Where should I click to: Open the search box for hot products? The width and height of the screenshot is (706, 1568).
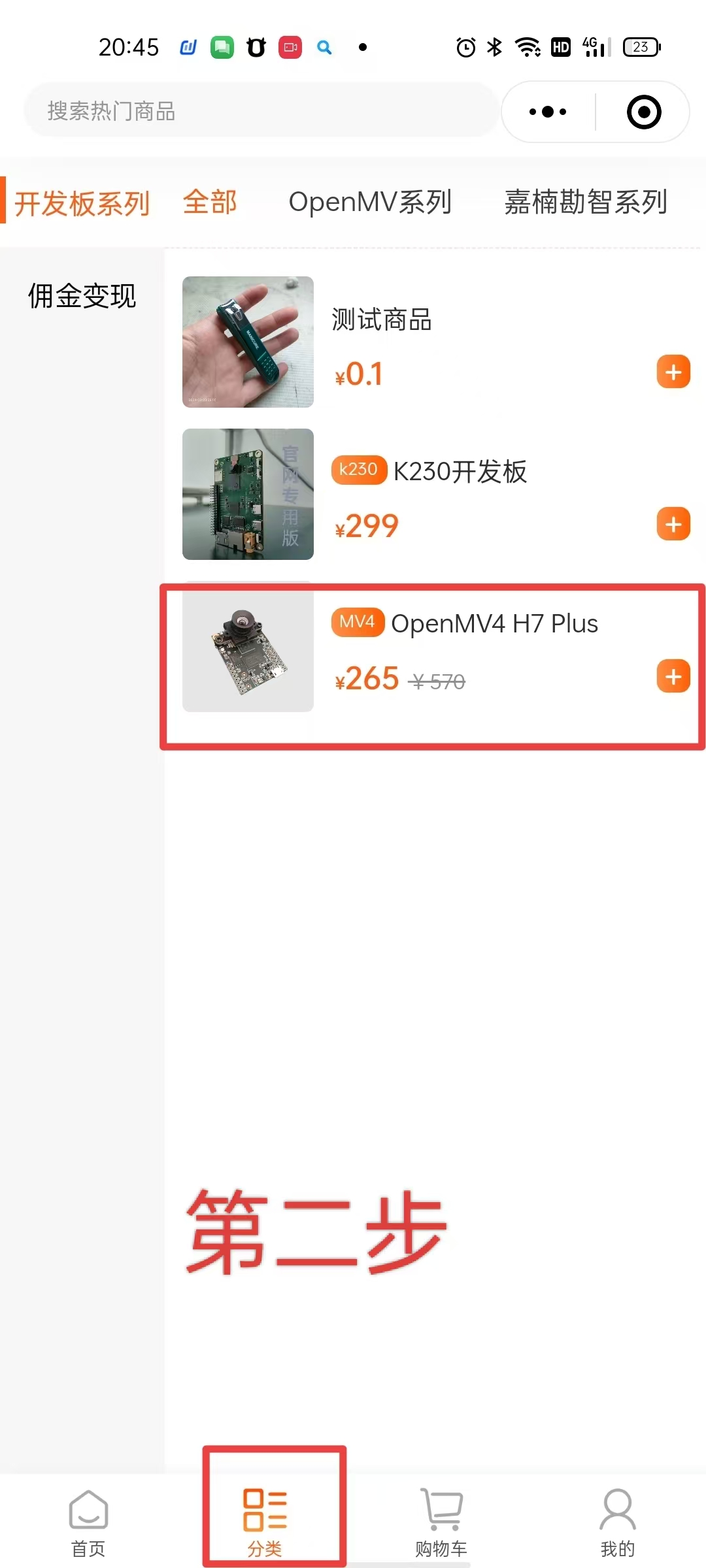tap(261, 111)
